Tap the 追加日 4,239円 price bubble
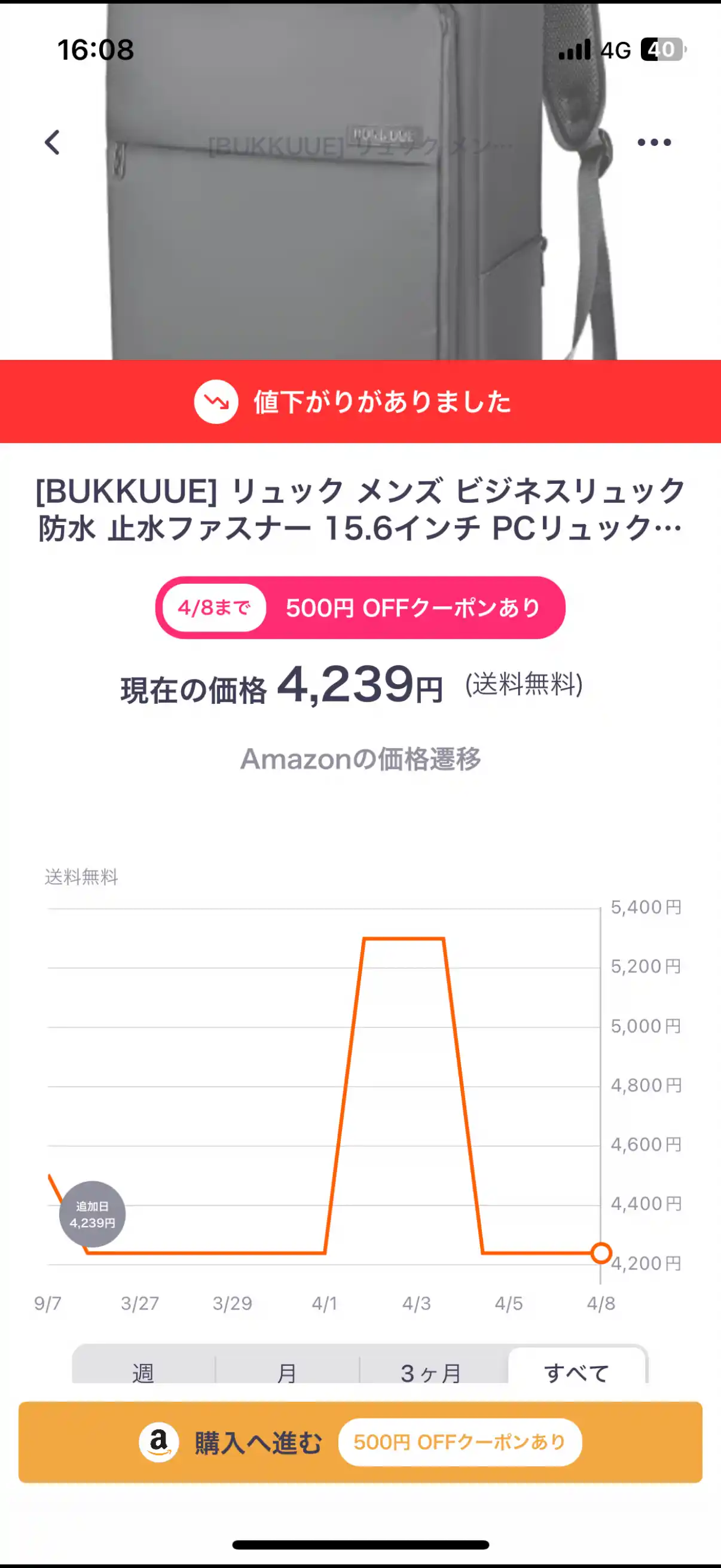This screenshot has height=1568, width=721. click(x=93, y=1213)
